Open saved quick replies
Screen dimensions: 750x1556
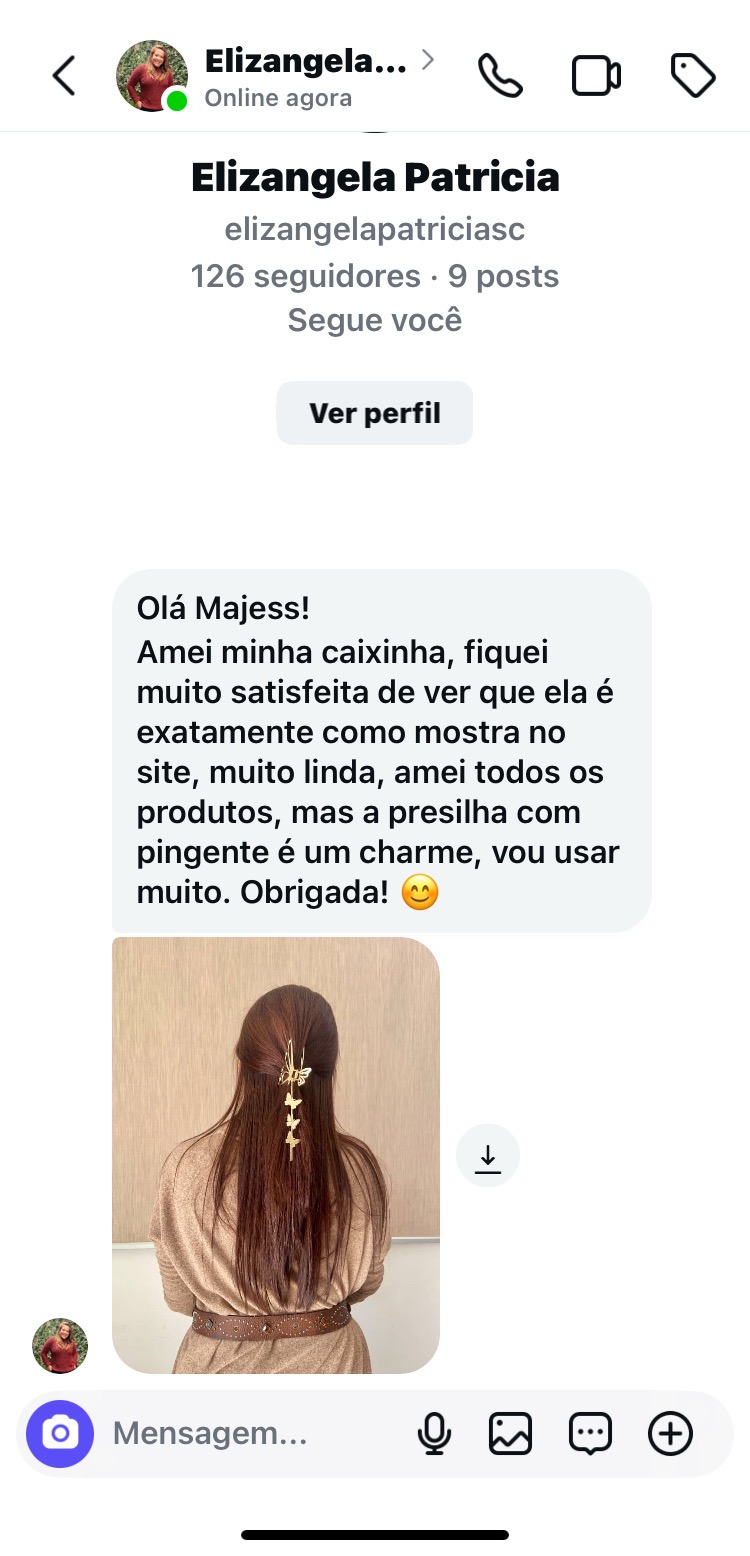tap(590, 1434)
